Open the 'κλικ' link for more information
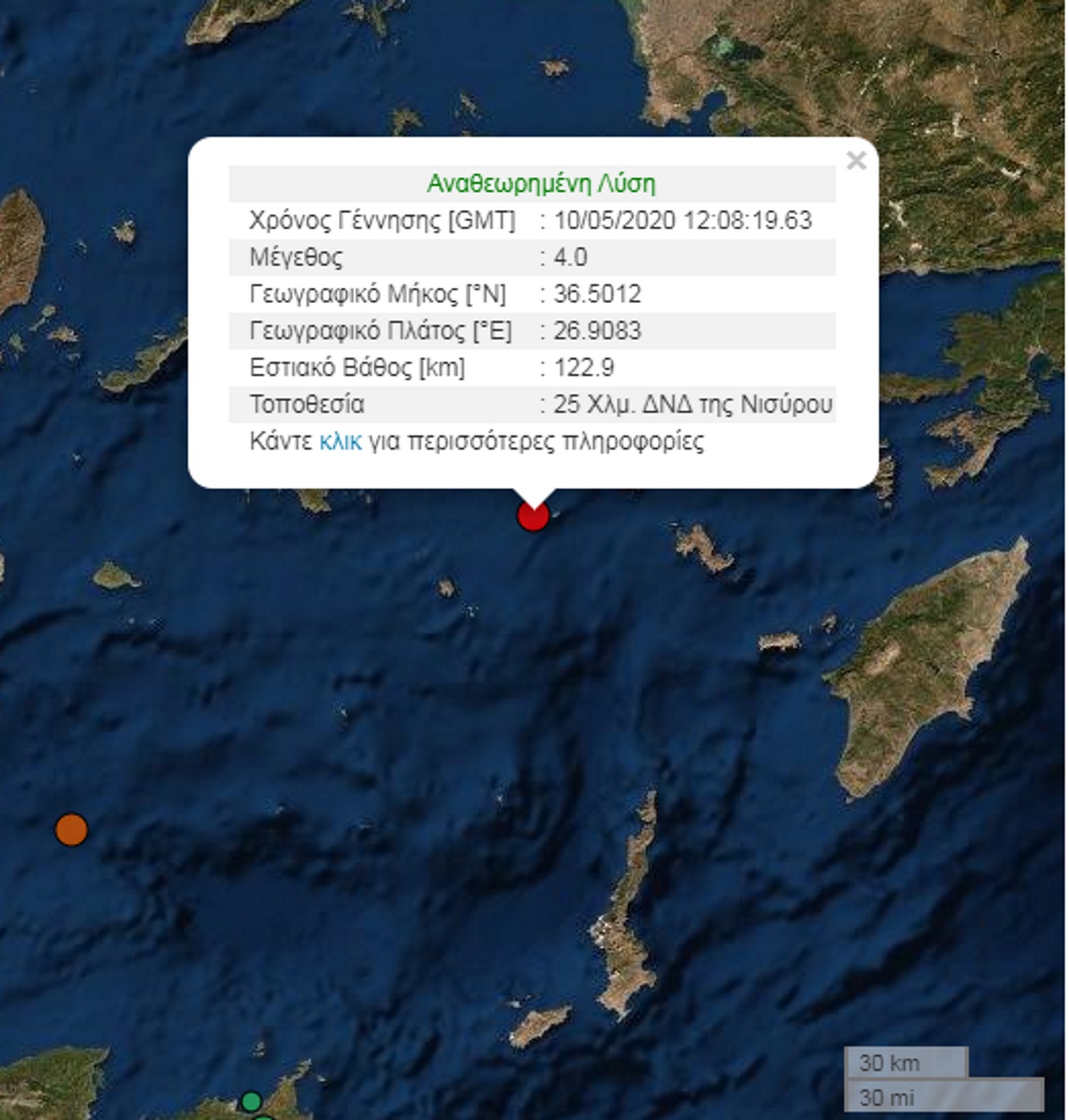Viewport: 1069px width, 1120px height. (341, 442)
